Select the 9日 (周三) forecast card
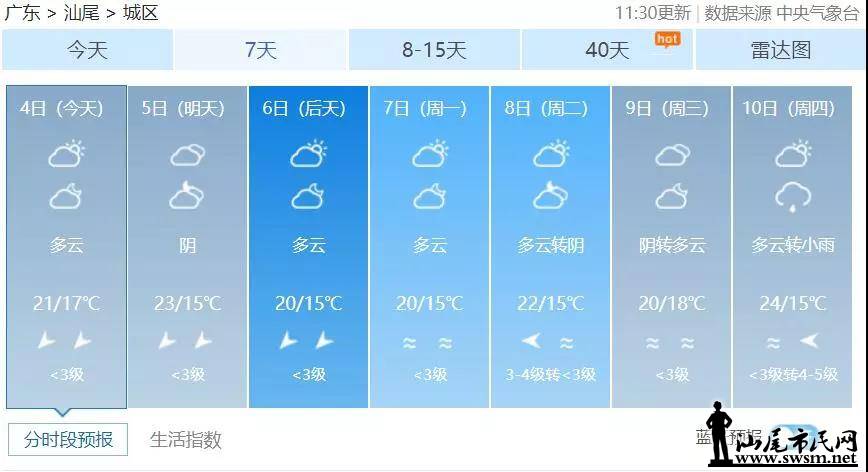This screenshot has height=472, width=868. point(672,245)
